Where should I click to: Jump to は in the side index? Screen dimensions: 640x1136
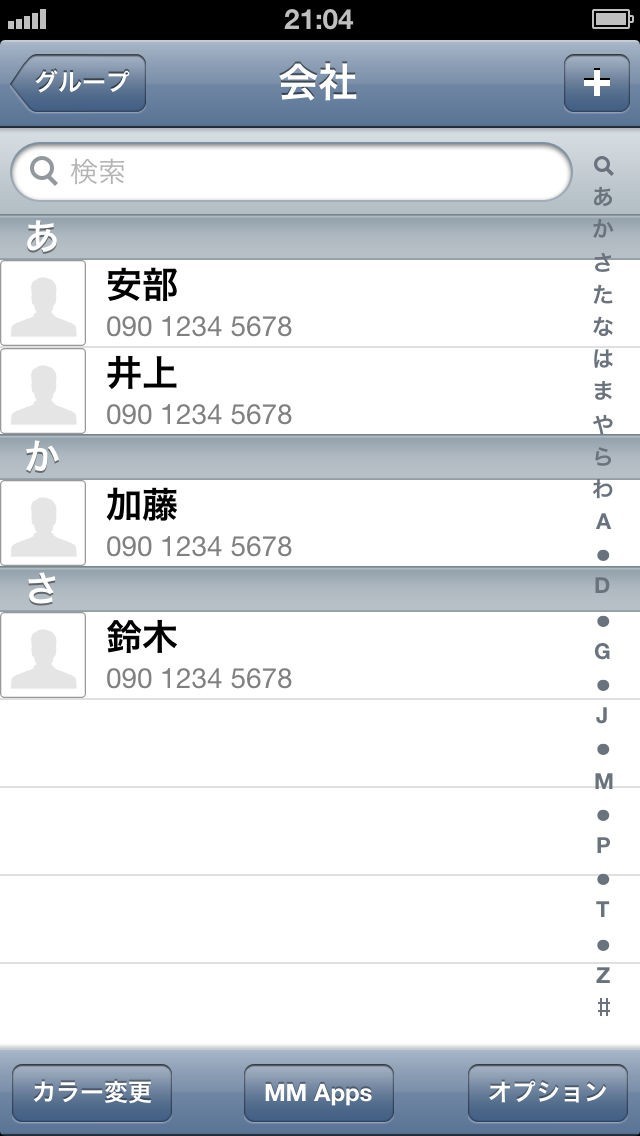(603, 359)
